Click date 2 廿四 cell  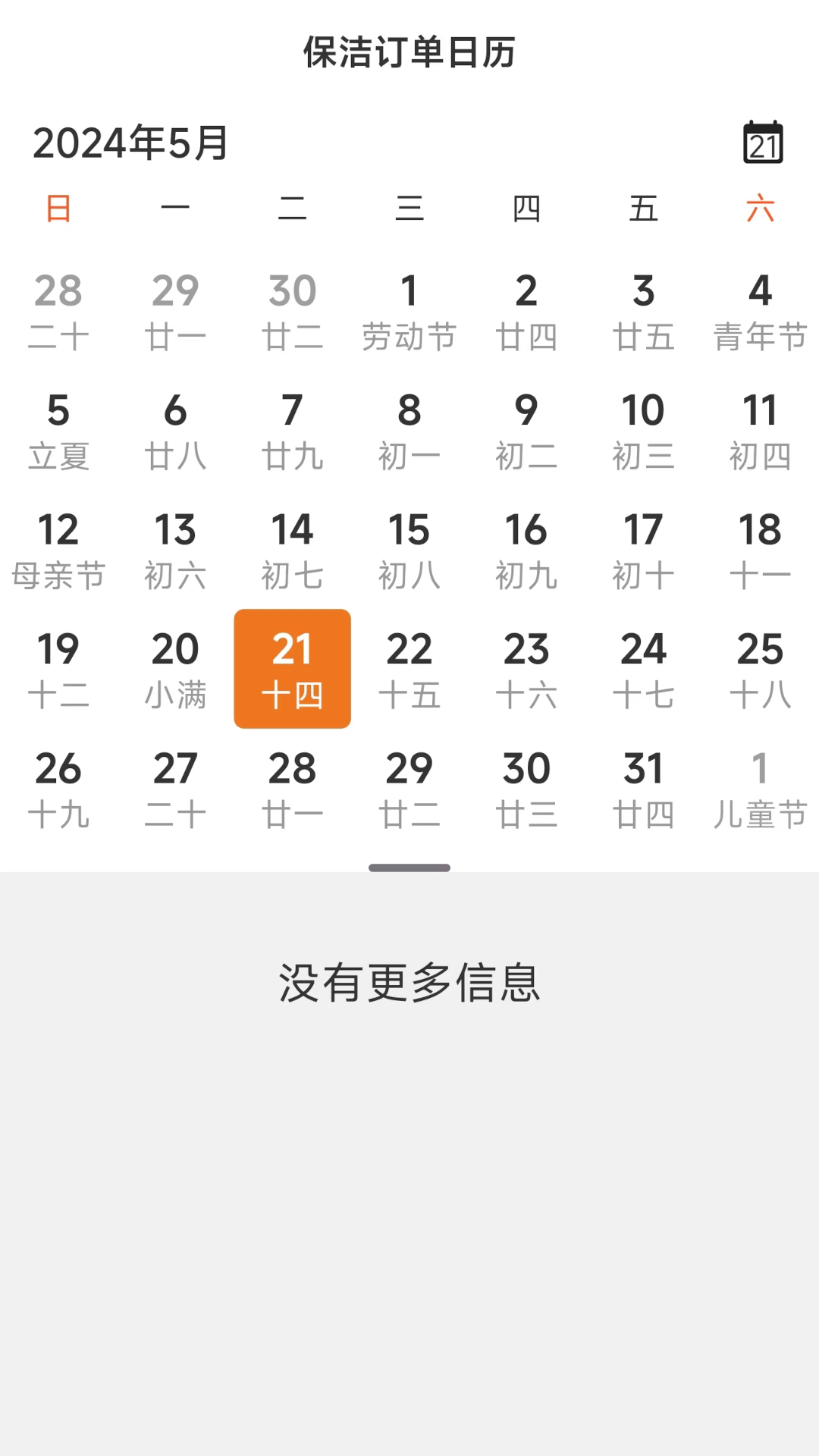tap(526, 311)
